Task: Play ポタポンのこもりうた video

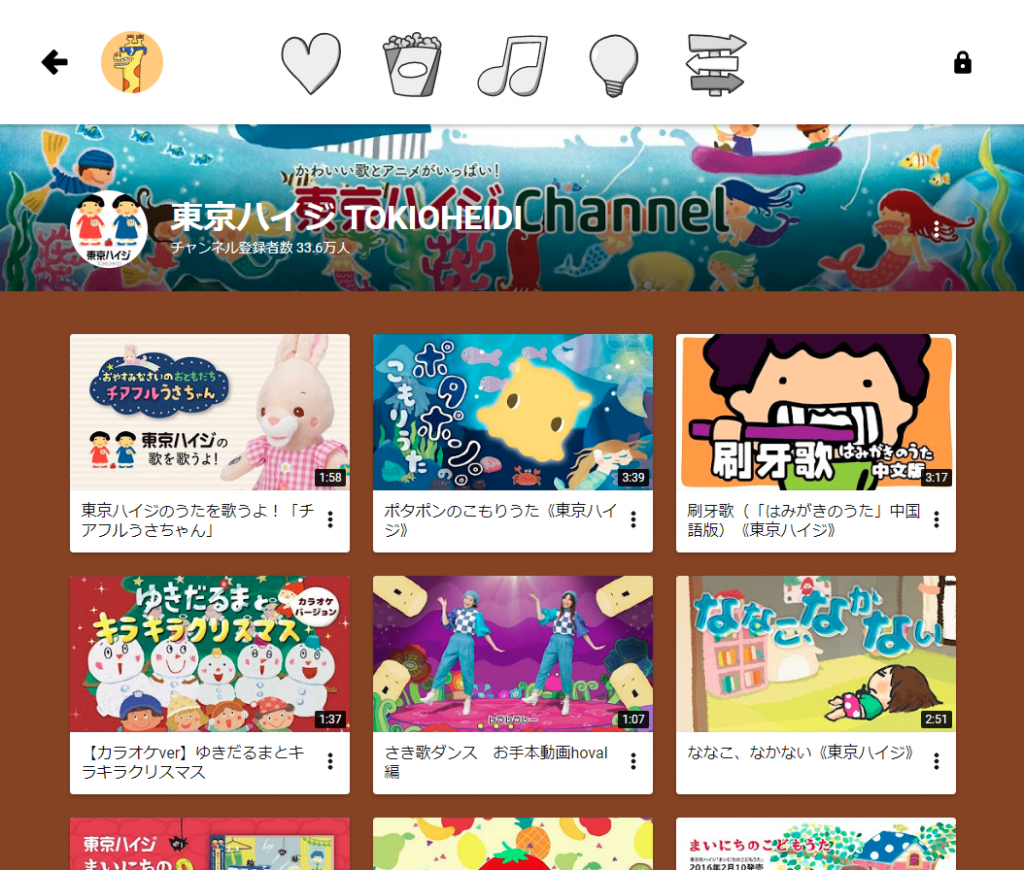Action: [x=512, y=412]
